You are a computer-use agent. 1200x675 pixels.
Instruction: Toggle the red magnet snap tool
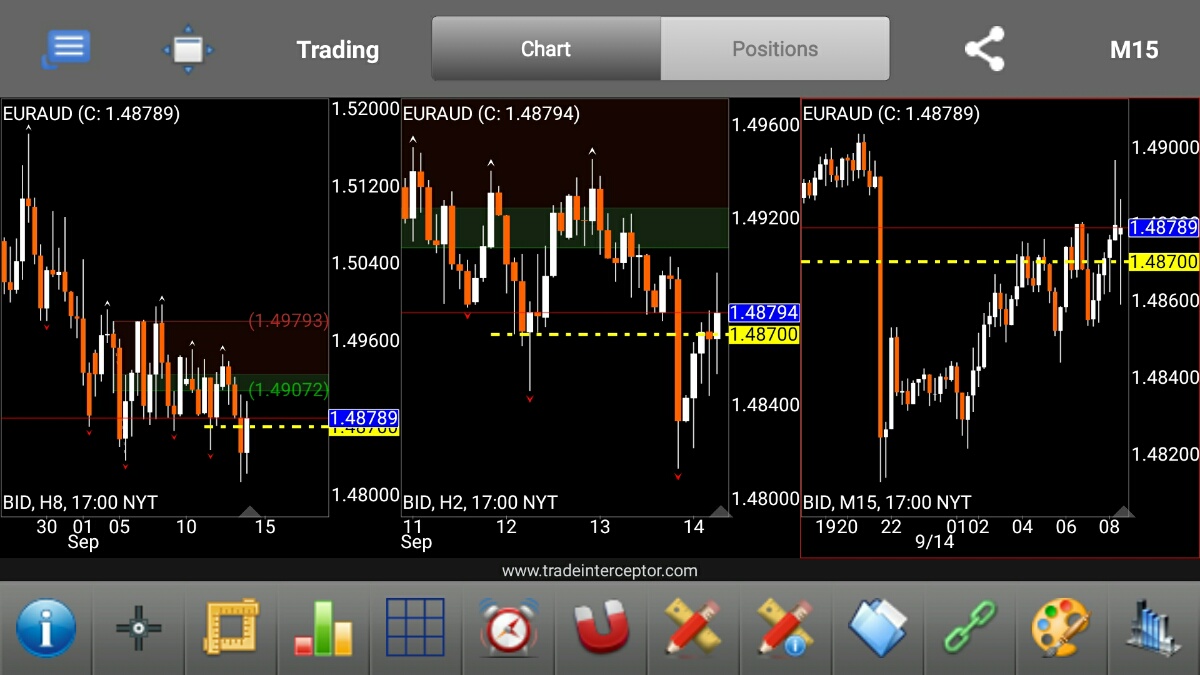[x=601, y=628]
